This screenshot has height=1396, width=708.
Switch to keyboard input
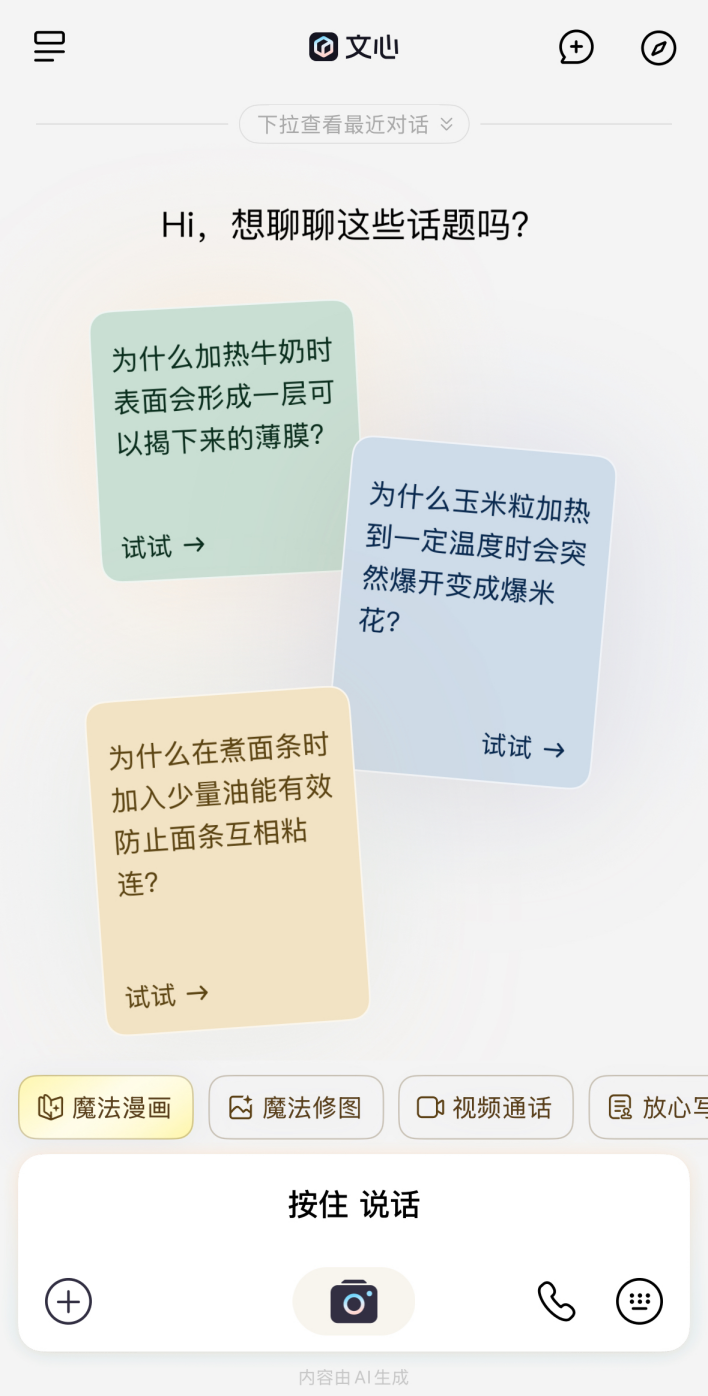coord(639,1301)
